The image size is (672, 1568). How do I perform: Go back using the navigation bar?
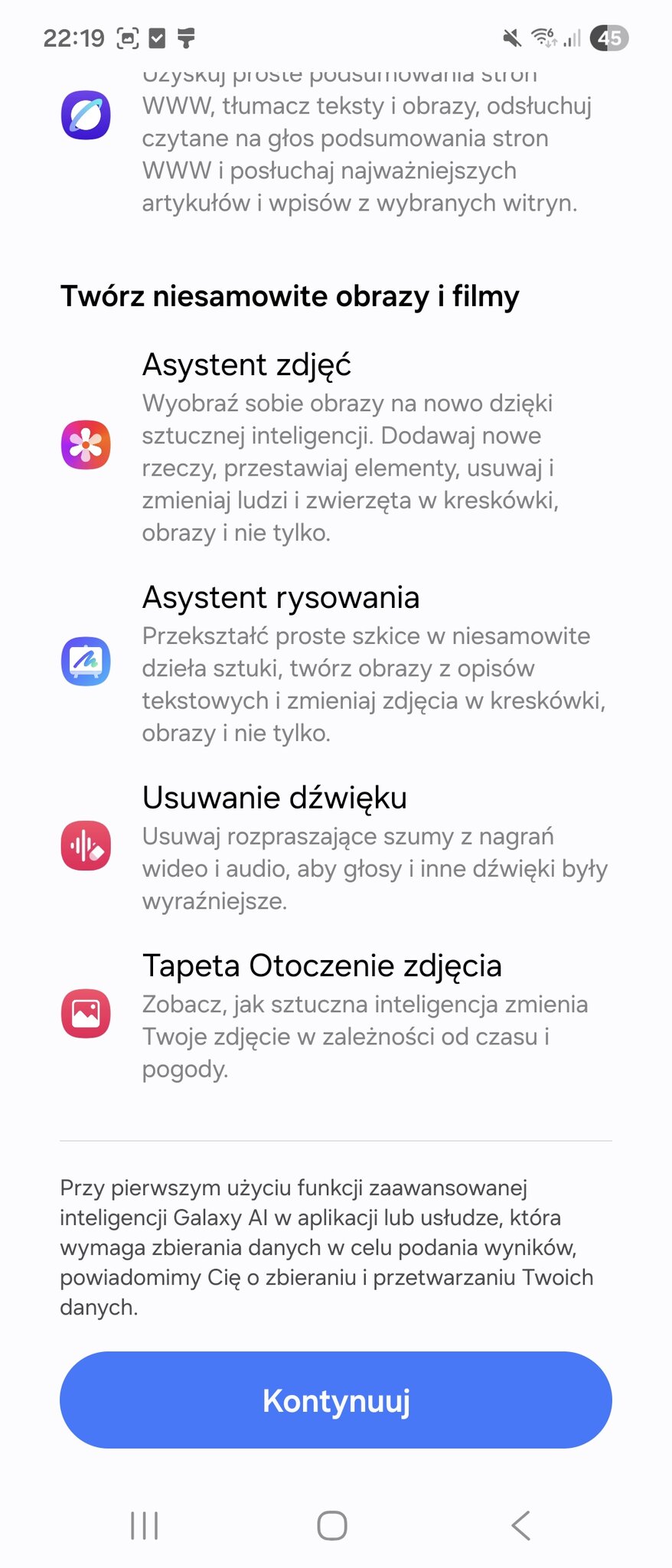tap(521, 1525)
